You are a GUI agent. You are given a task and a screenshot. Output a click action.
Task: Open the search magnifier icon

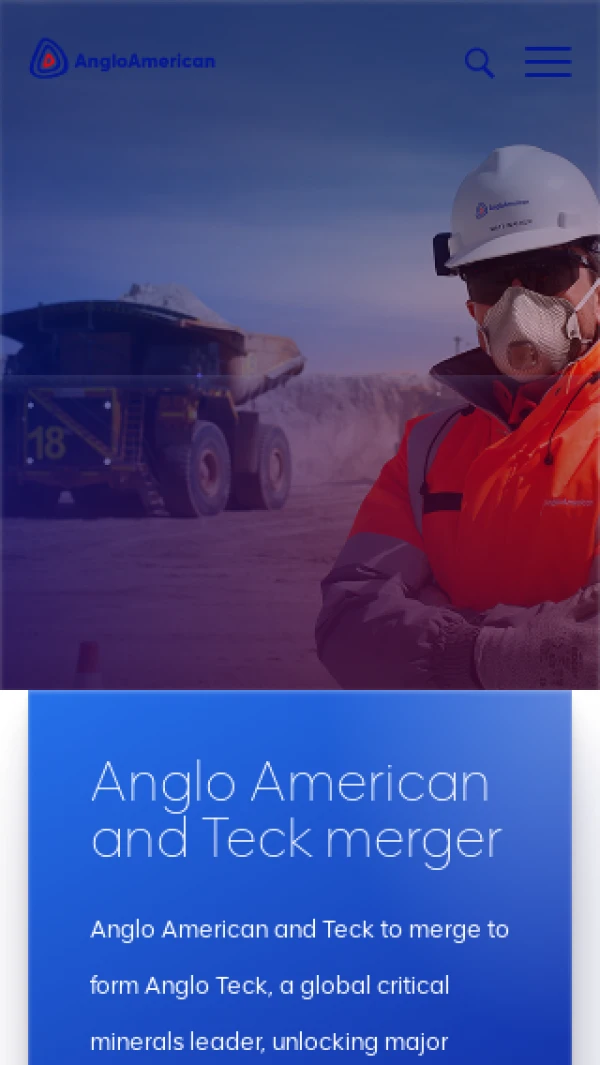coord(479,63)
